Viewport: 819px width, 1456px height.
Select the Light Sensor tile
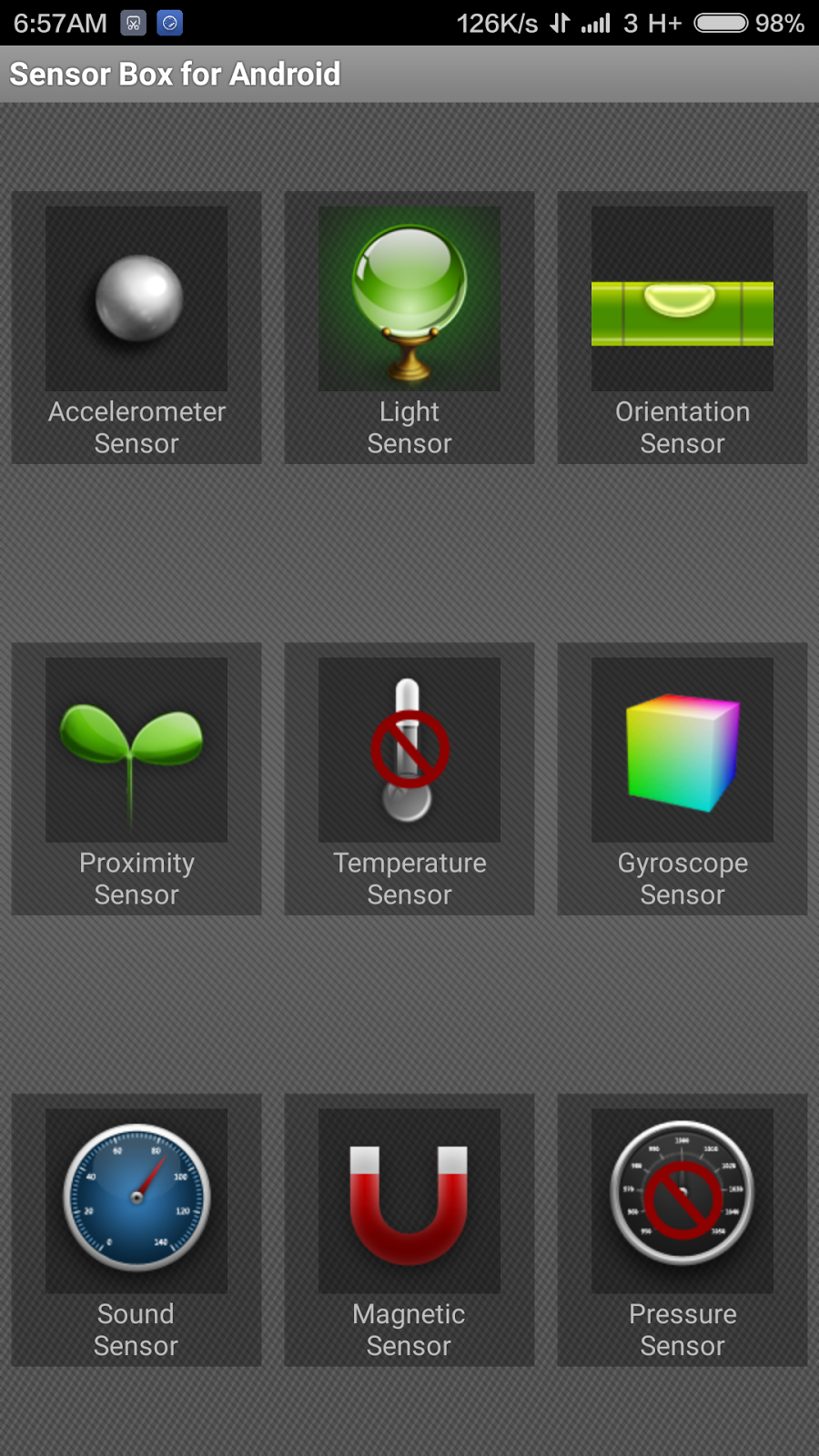coord(409,328)
